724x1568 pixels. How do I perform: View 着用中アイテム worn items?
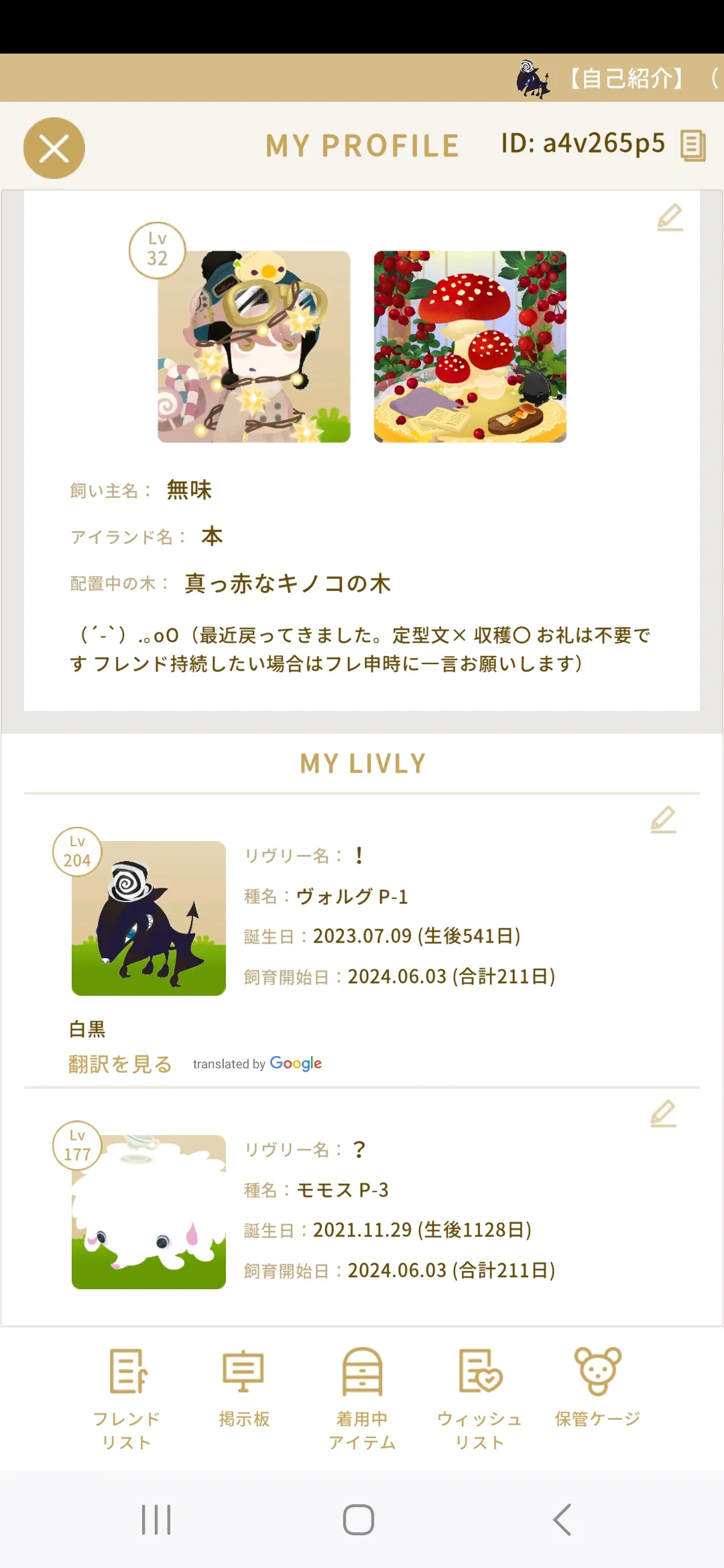362,1399
